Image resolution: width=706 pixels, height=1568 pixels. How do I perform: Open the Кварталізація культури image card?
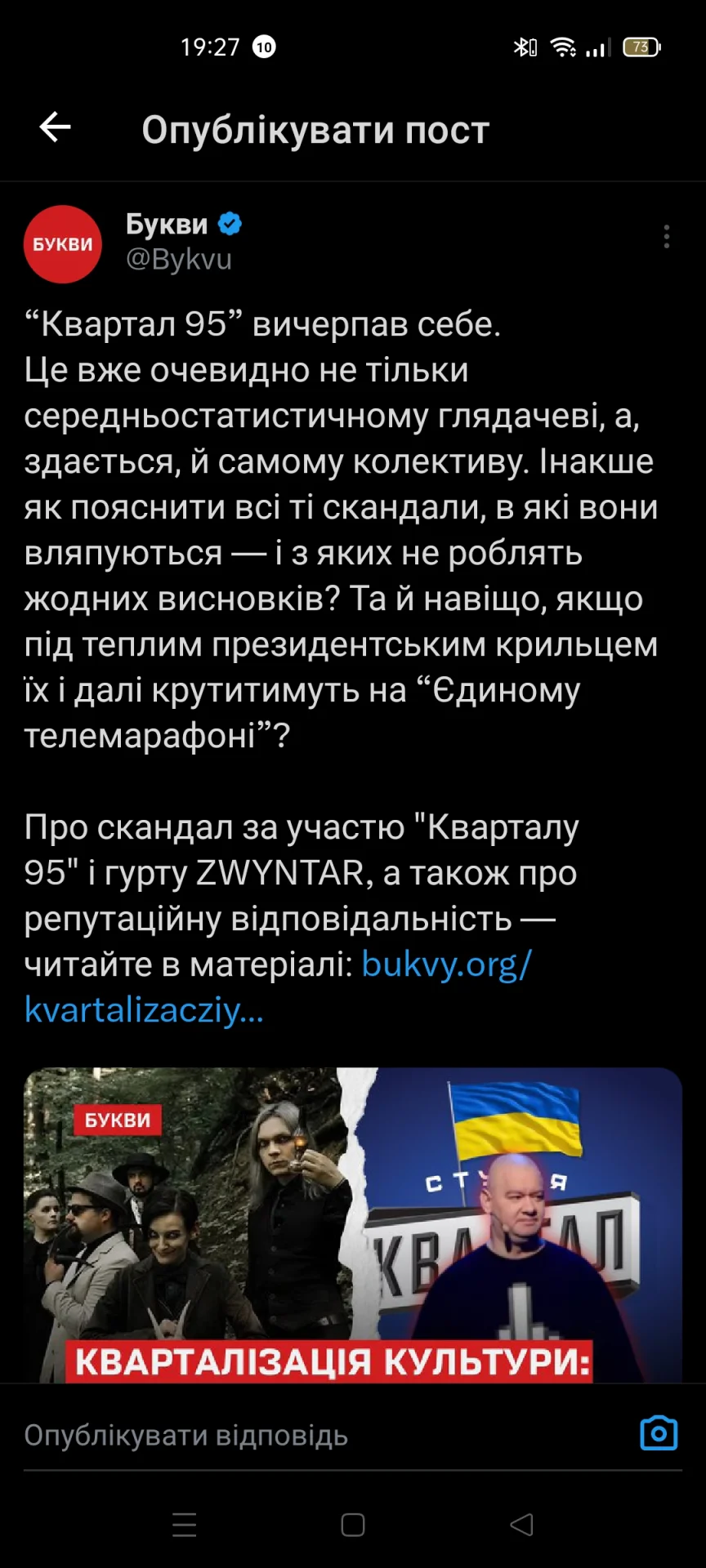click(x=353, y=1225)
